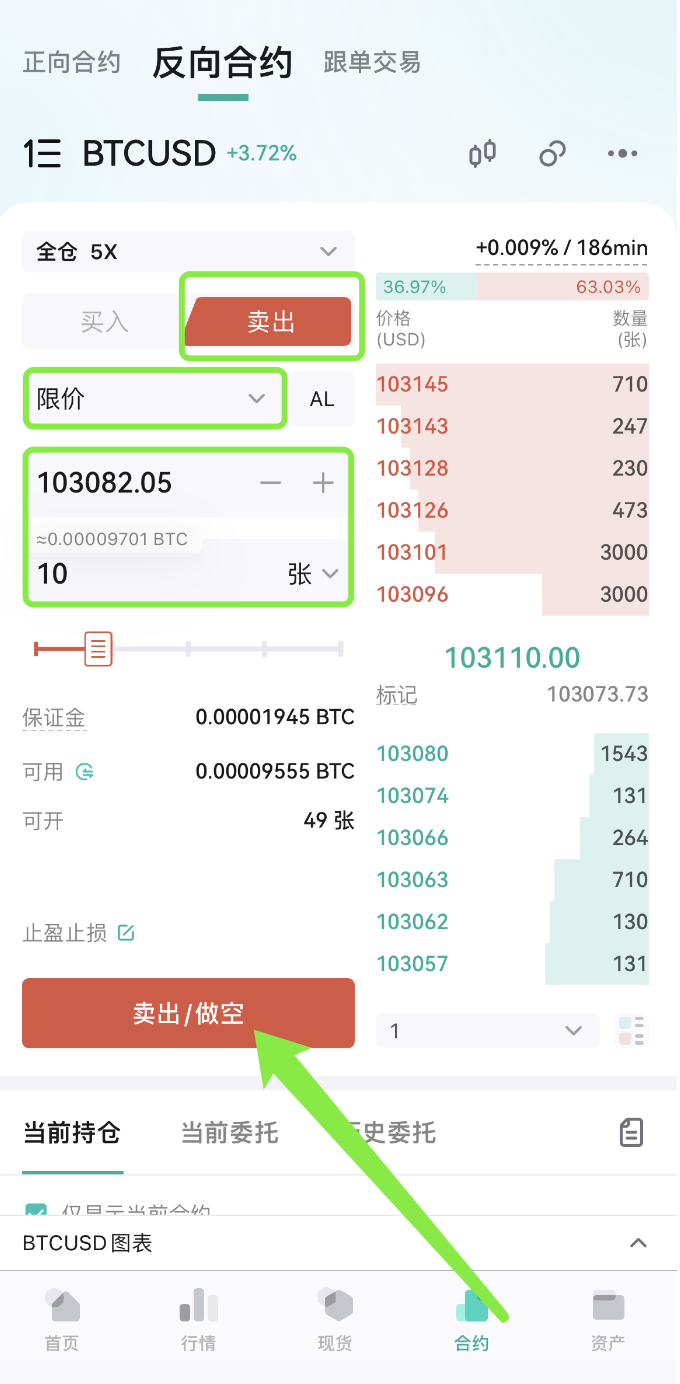Go to the 资产 assets tab
This screenshot has height=1384, width=680.
click(608, 1320)
